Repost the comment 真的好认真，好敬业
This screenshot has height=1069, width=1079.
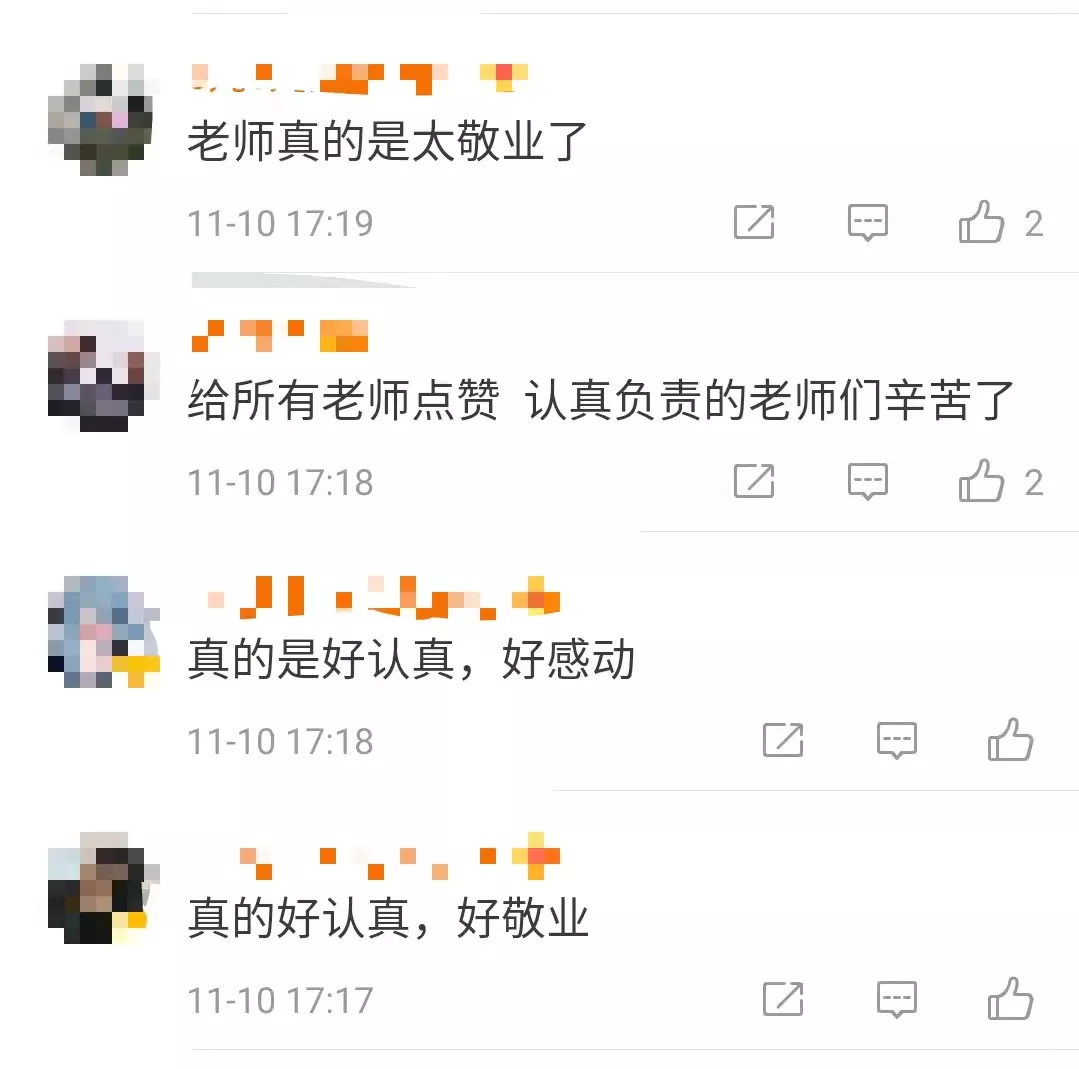783,999
